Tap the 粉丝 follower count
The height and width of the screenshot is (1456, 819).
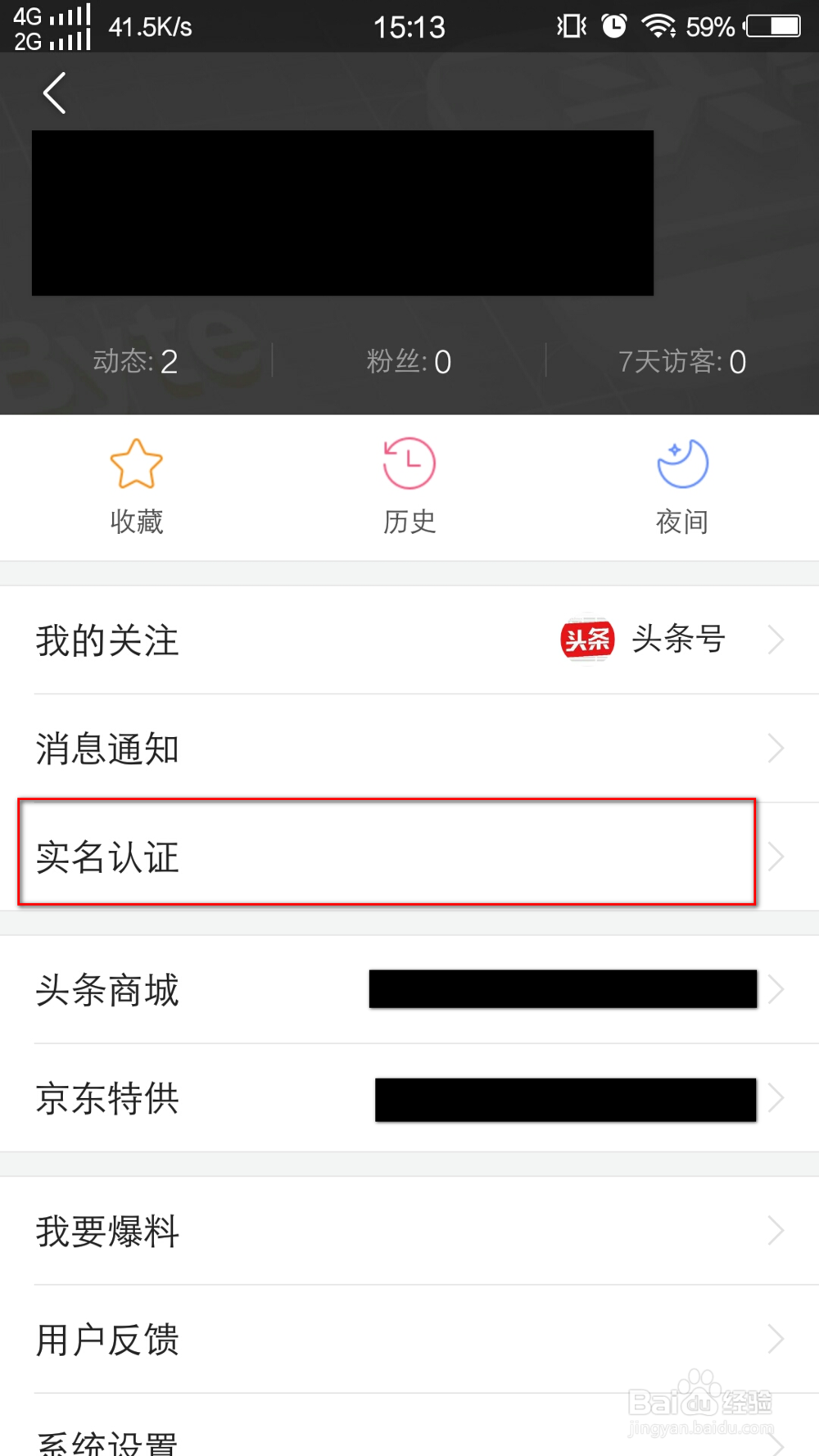coord(409,361)
